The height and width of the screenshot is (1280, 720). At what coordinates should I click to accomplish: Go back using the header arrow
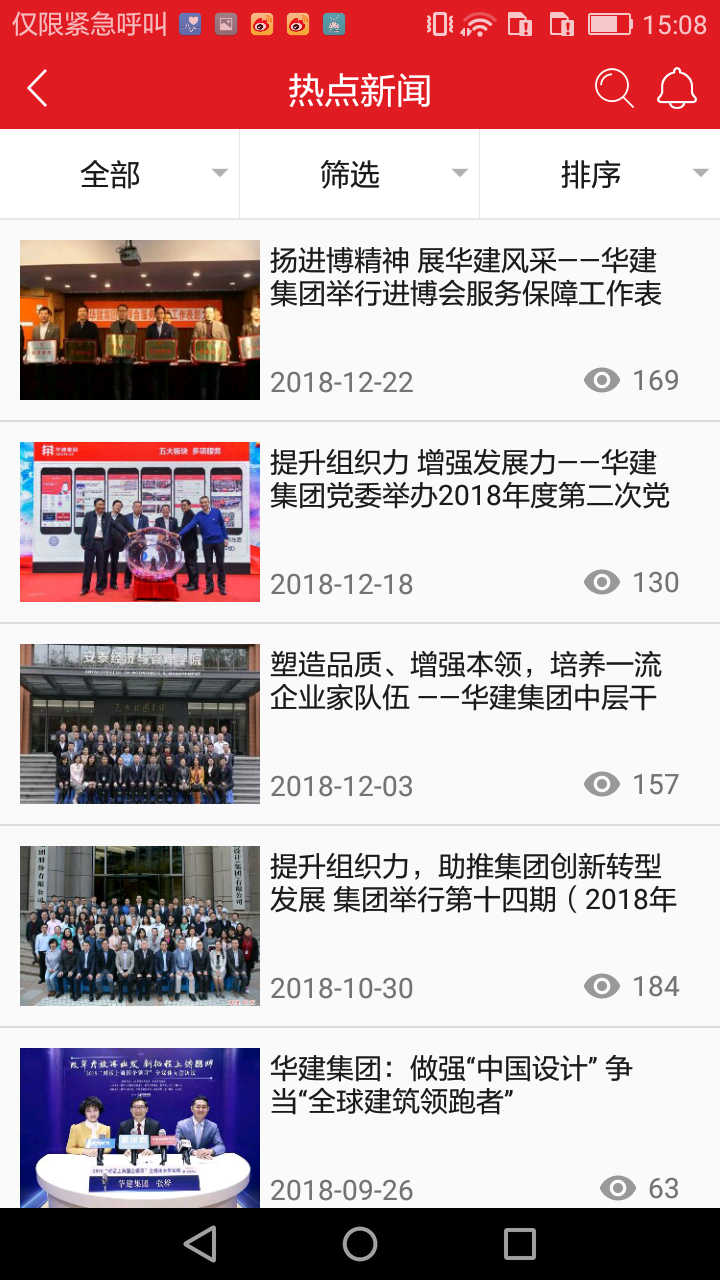pyautogui.click(x=37, y=89)
